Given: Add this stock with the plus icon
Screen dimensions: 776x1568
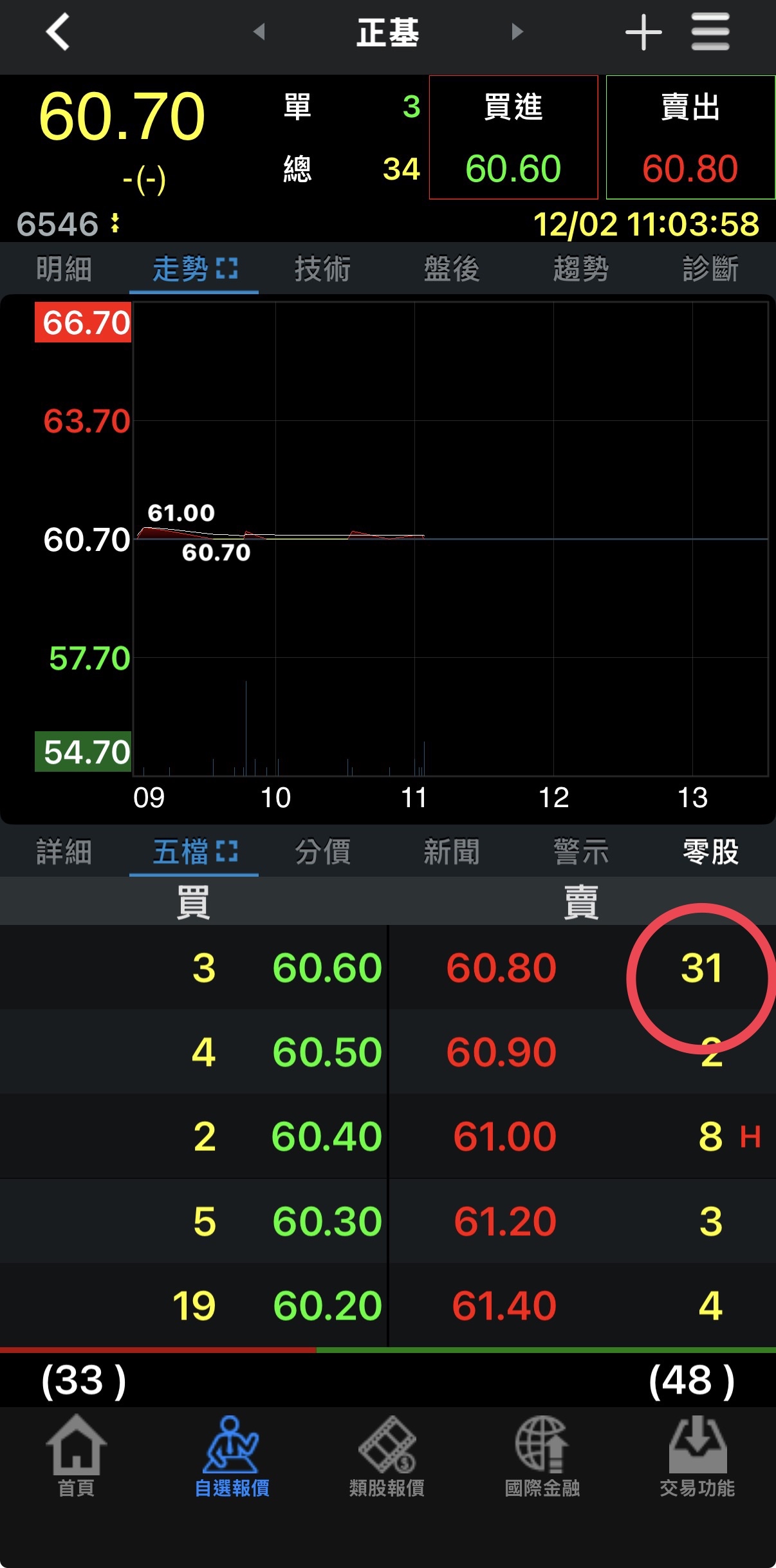Looking at the screenshot, I should point(643,32).
